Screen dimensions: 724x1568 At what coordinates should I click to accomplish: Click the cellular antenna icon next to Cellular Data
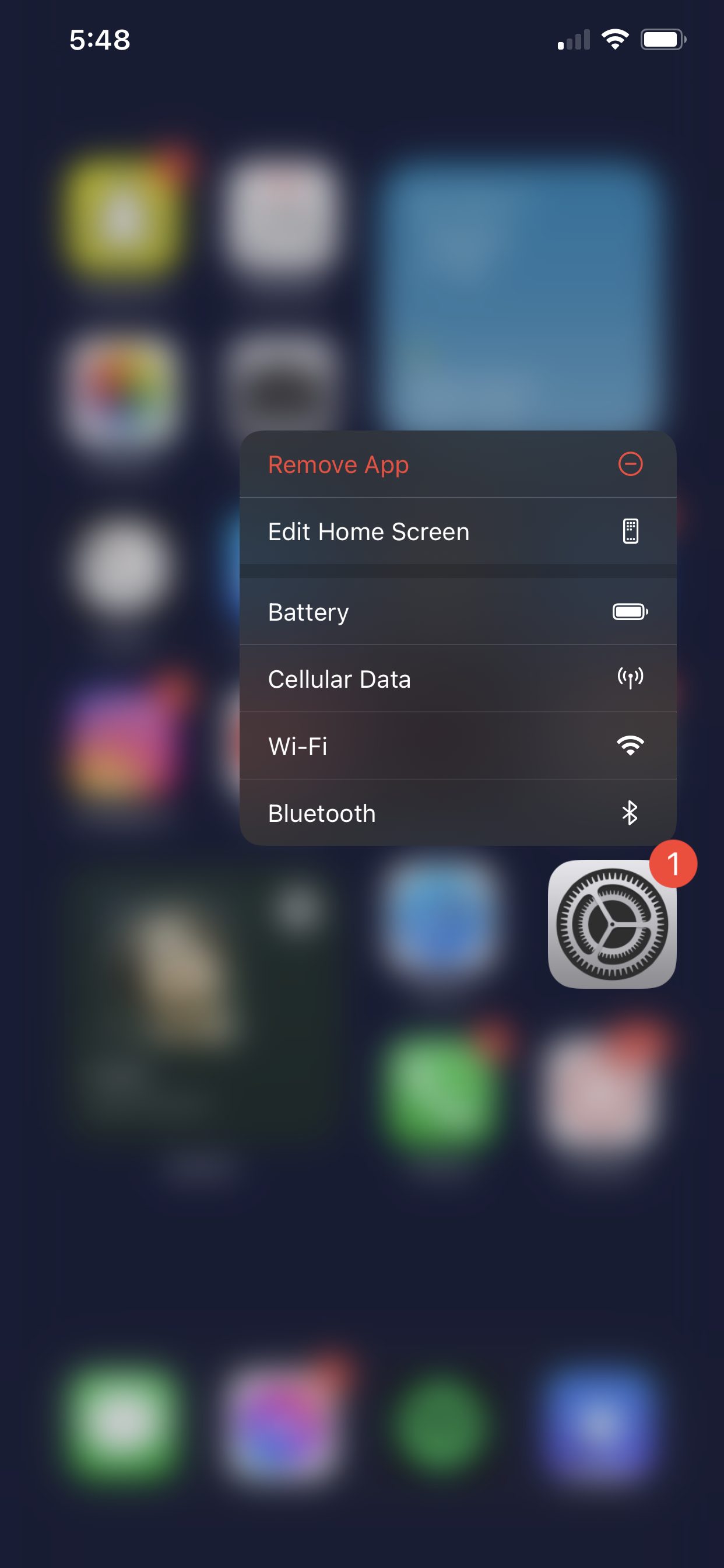(x=630, y=677)
